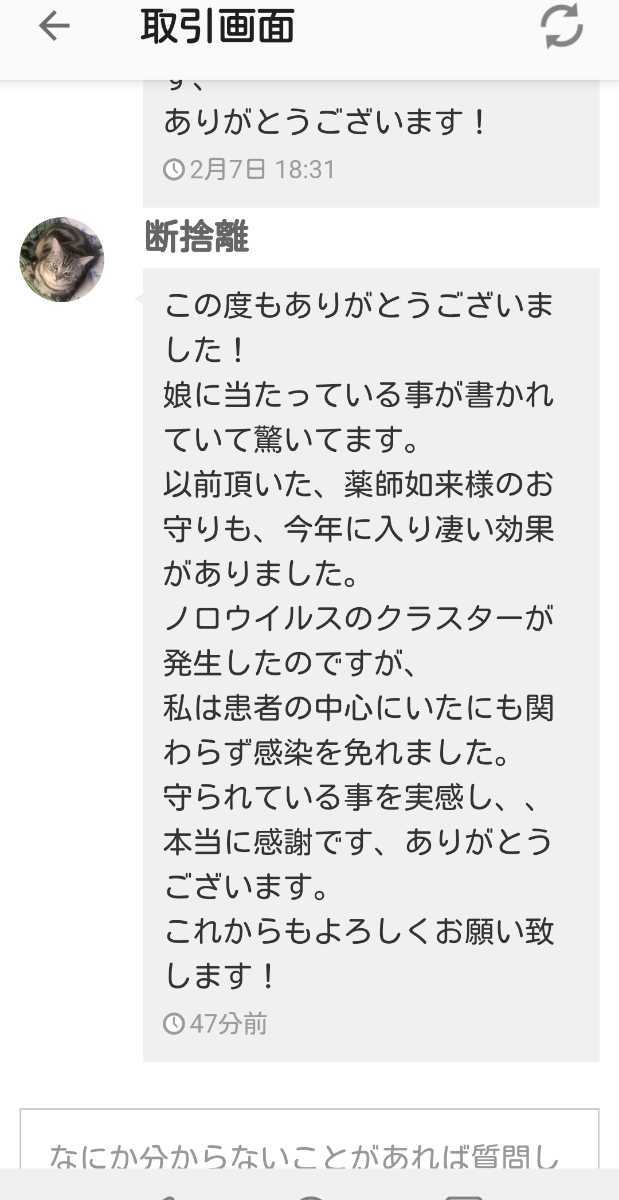Tap the message input field
Image resolution: width=619 pixels, height=1200 pixels.
(309, 1150)
